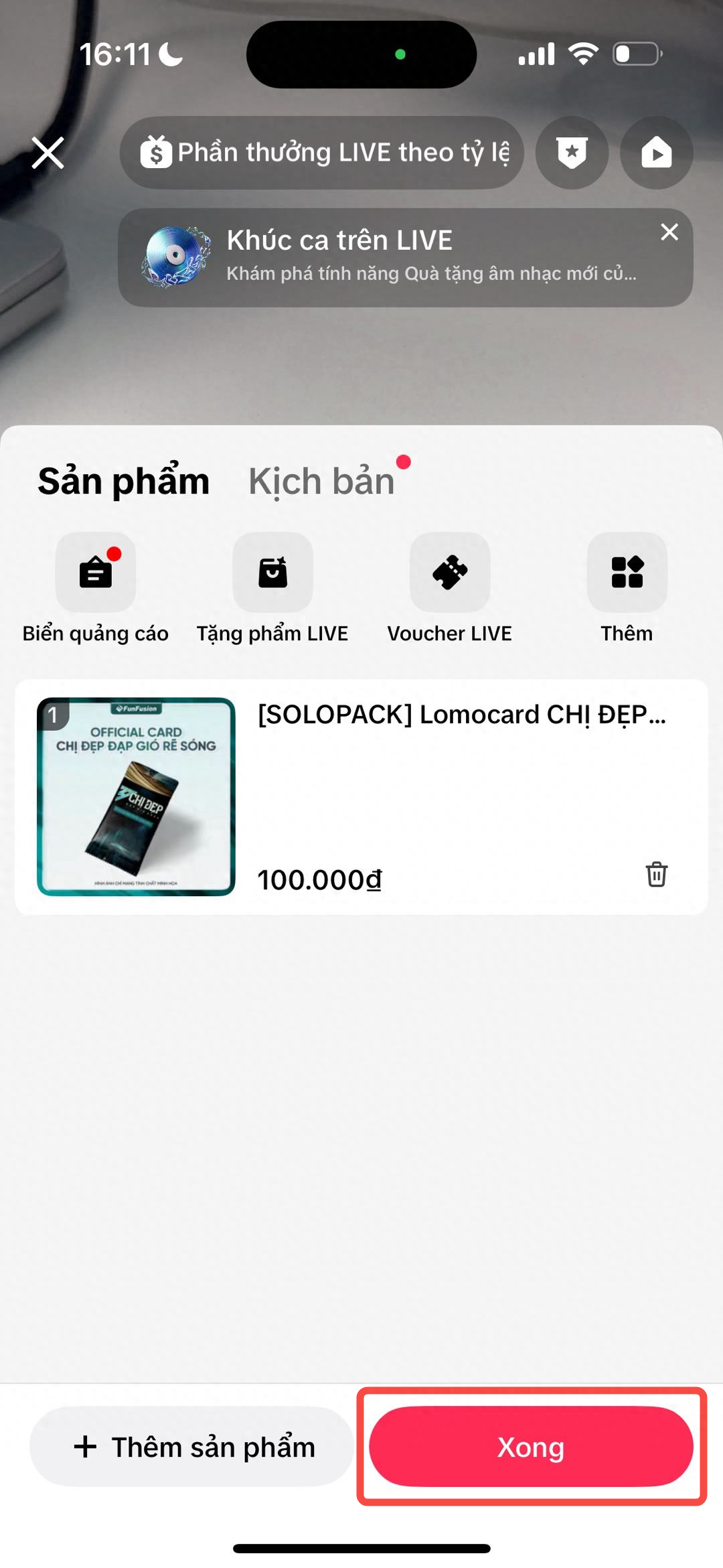Close the LIVE setup screen
This screenshot has height=1568, width=723.
tap(48, 153)
